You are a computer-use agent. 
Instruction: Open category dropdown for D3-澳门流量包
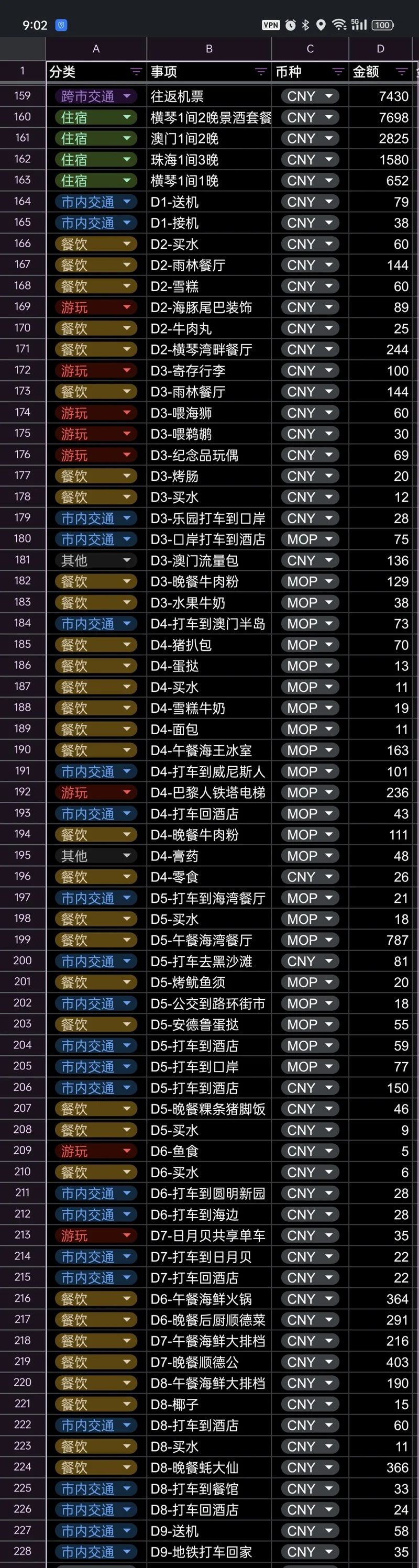[127, 560]
